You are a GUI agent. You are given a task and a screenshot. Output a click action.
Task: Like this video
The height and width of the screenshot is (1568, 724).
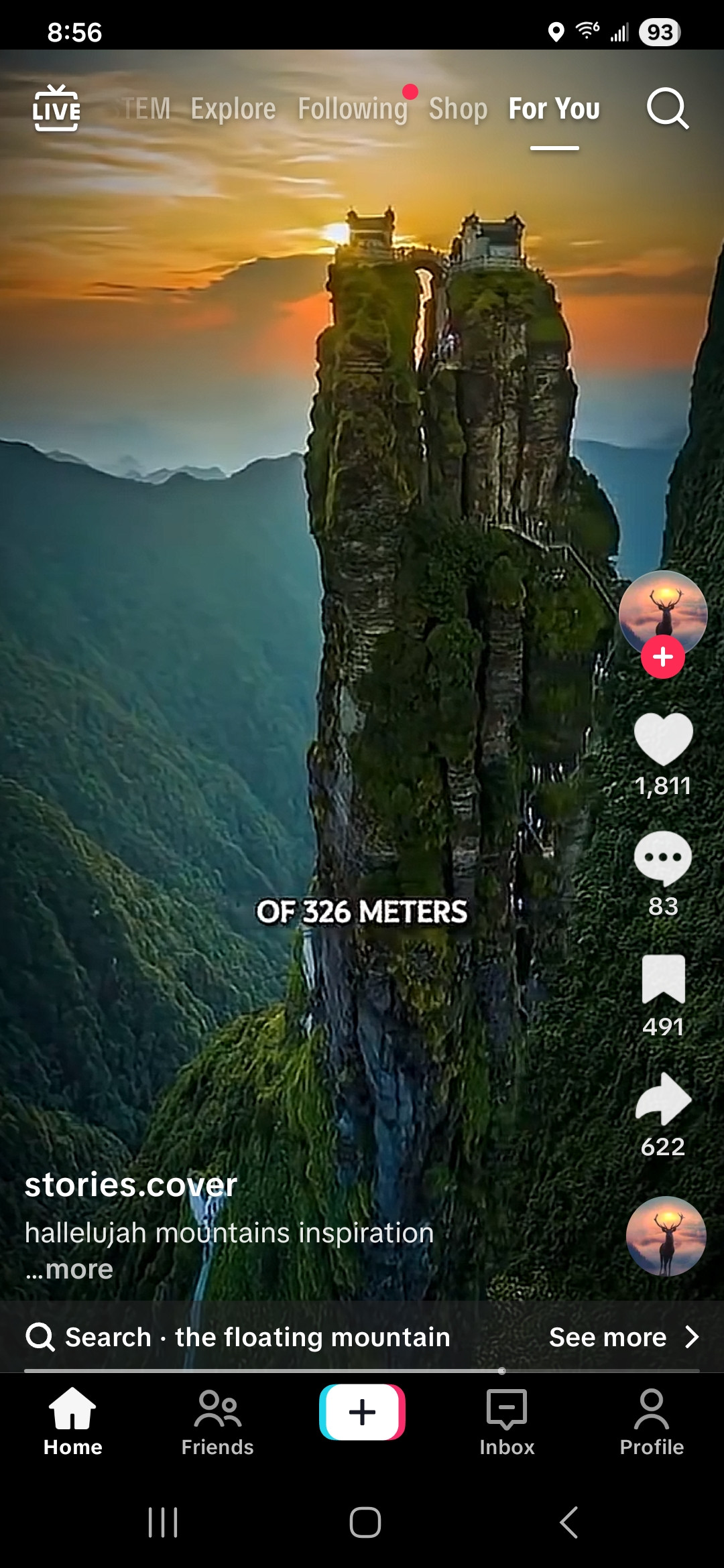coord(663,738)
